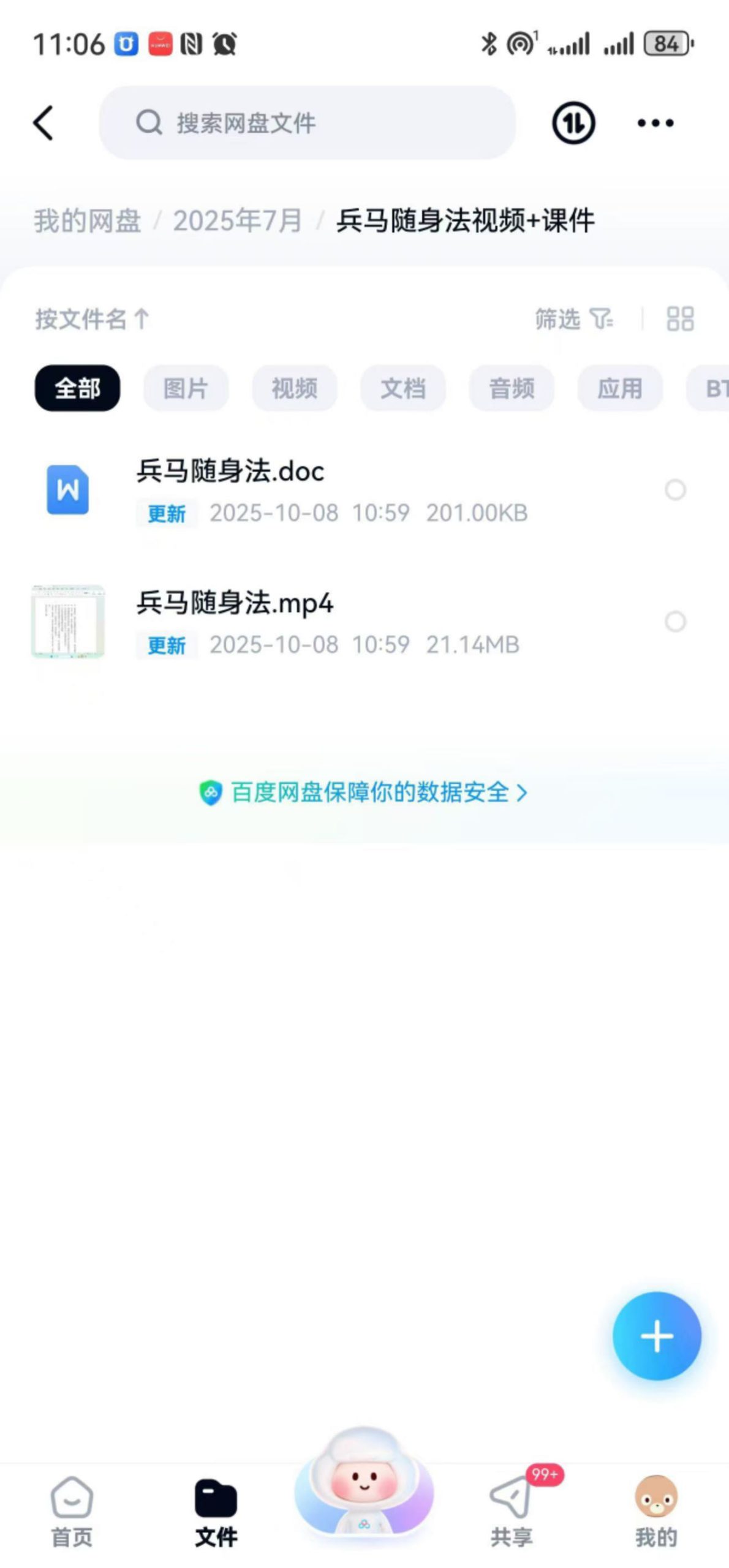The width and height of the screenshot is (729, 1568).
Task: Change sorting via 按文件名
Action: click(92, 319)
